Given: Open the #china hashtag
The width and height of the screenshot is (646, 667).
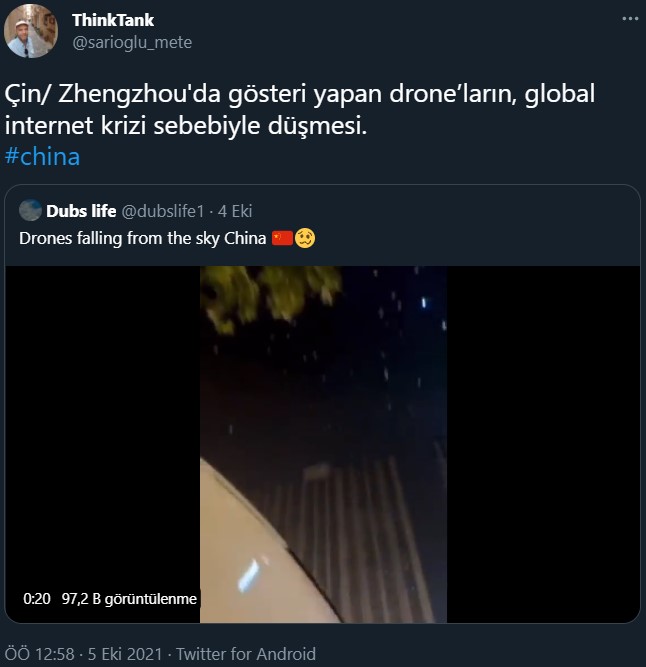Looking at the screenshot, I should (42, 157).
